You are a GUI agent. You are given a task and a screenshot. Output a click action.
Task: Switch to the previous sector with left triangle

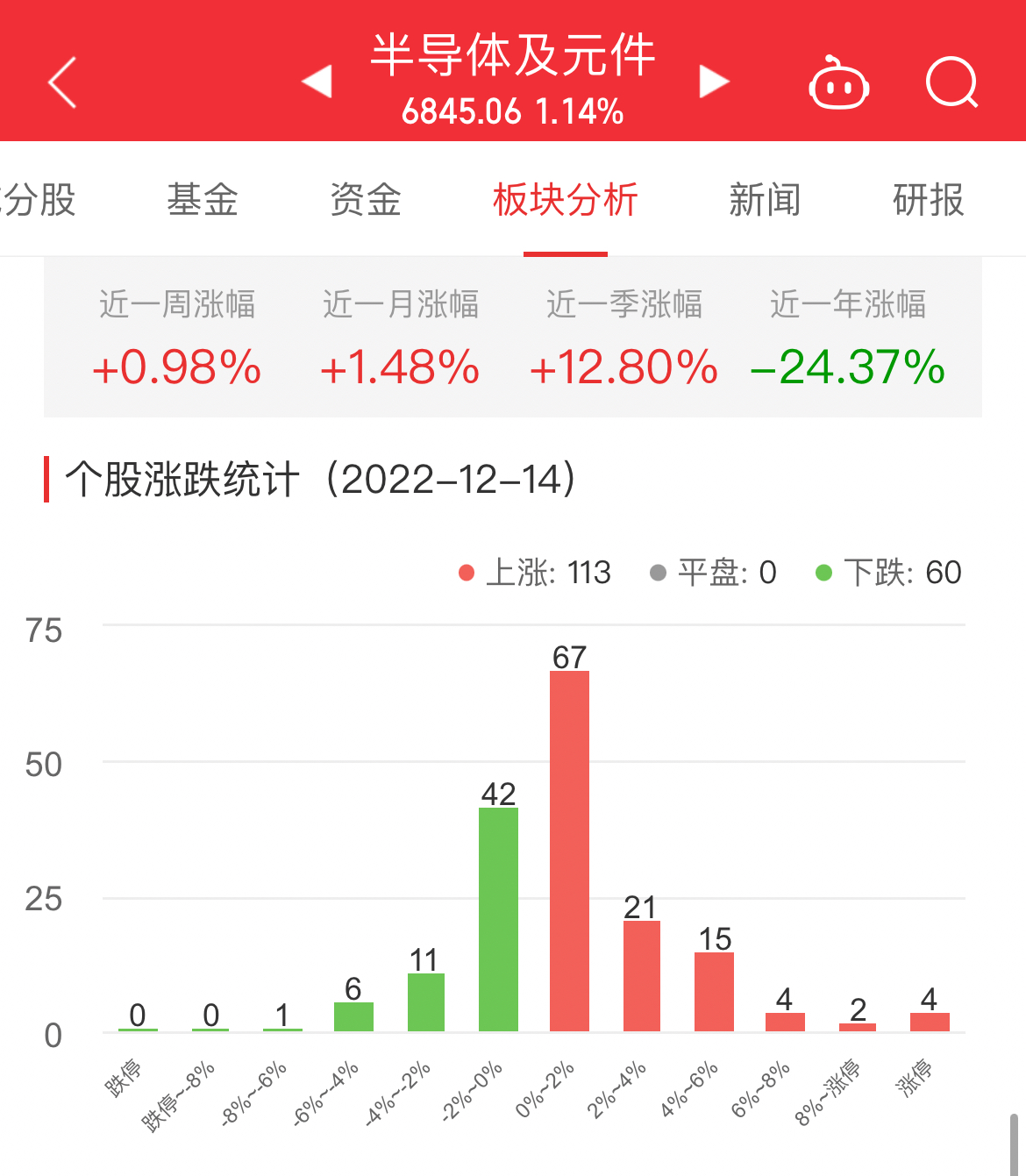[x=317, y=82]
